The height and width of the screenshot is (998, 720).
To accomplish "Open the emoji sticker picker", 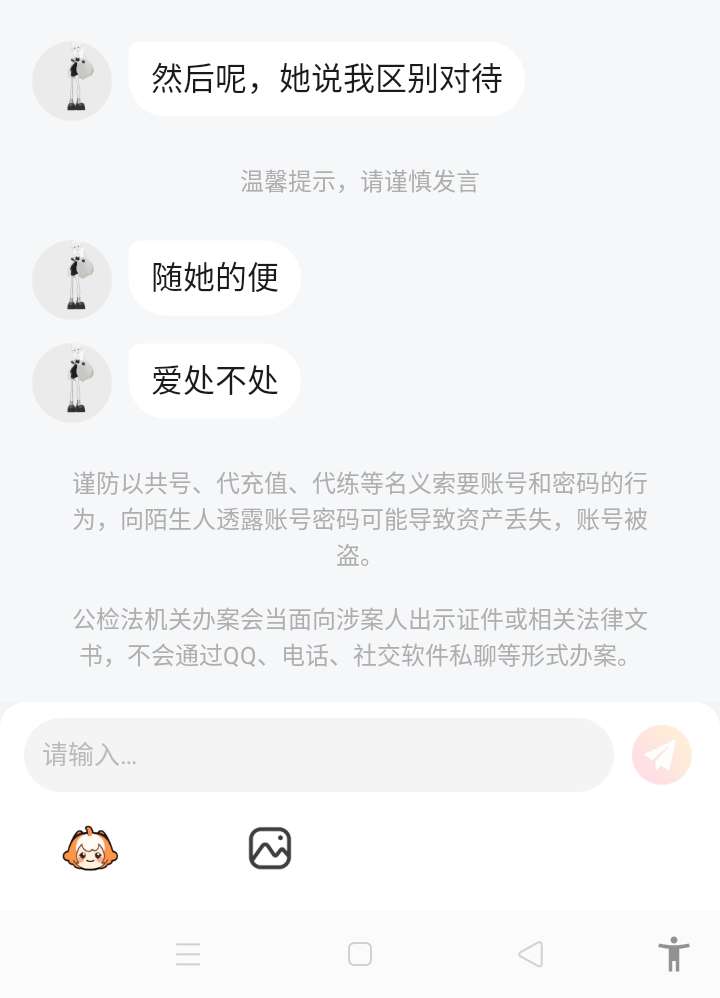I will pos(91,849).
